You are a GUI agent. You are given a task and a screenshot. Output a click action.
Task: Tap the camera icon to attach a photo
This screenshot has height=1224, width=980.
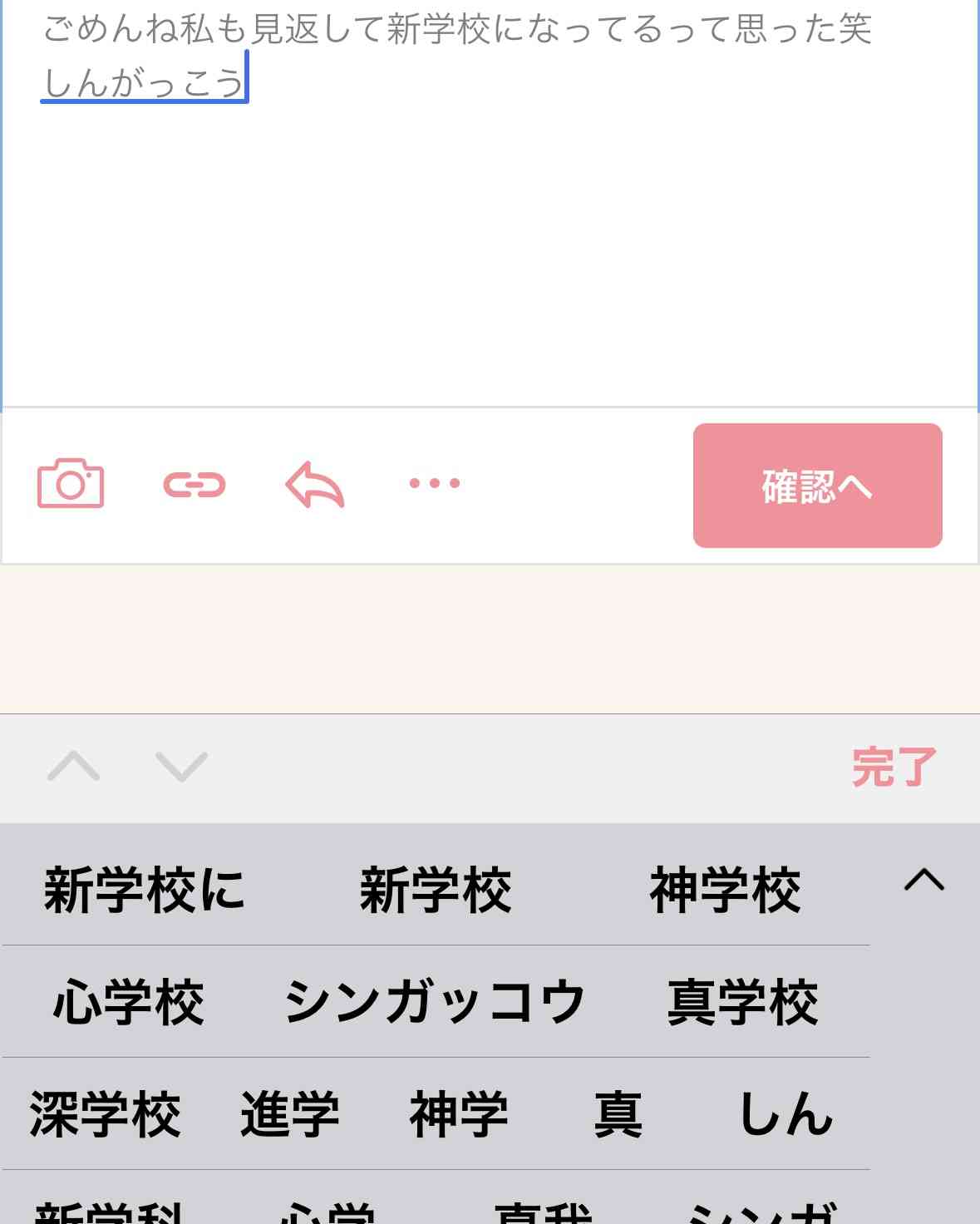pos(71,483)
